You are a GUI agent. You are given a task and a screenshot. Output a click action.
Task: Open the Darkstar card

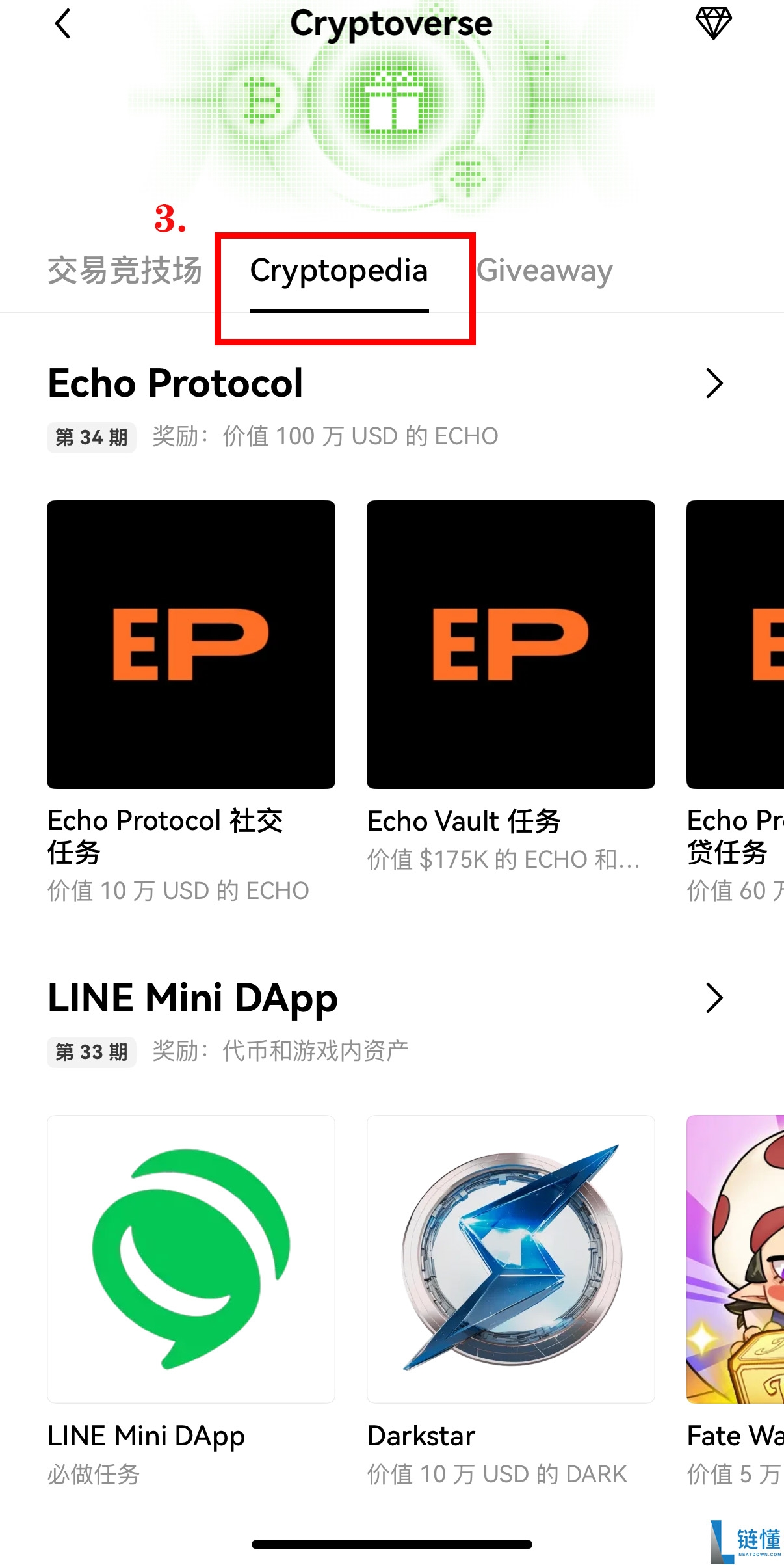510,1259
